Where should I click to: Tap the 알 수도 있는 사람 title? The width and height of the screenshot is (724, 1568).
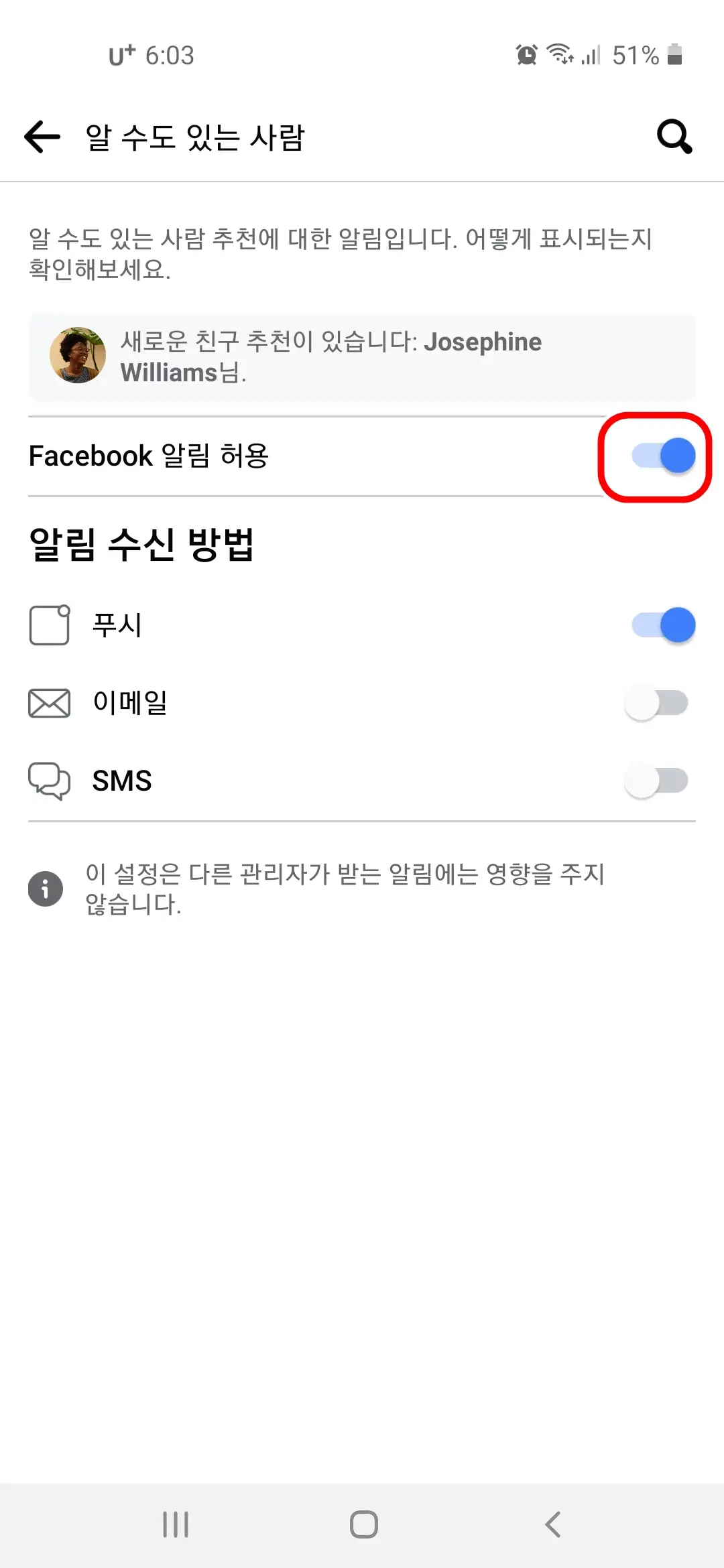pyautogui.click(x=194, y=136)
